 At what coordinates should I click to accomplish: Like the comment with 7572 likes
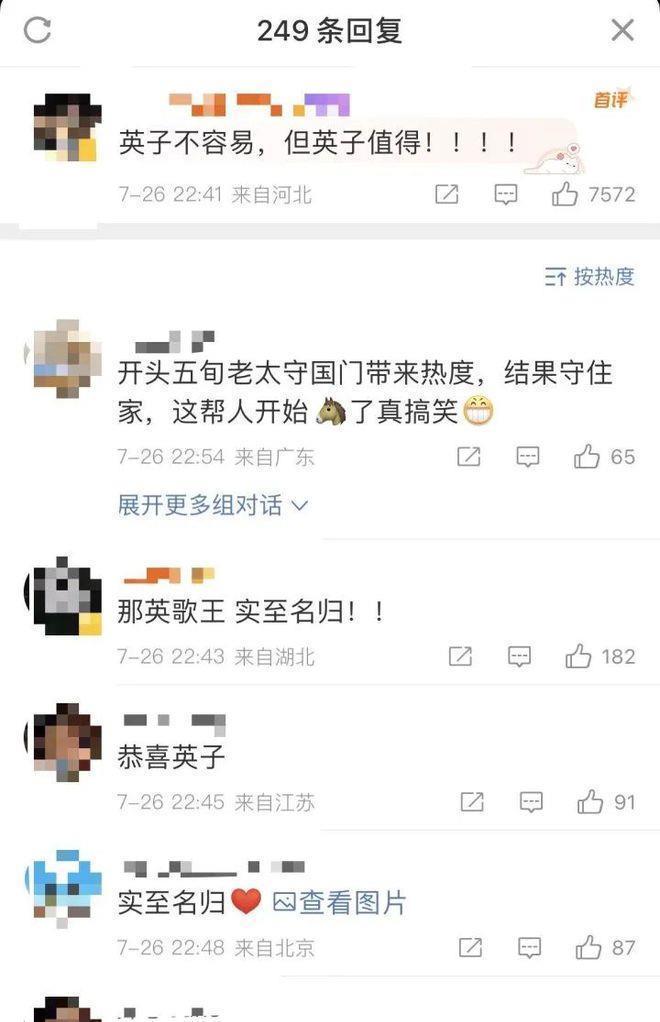point(565,194)
